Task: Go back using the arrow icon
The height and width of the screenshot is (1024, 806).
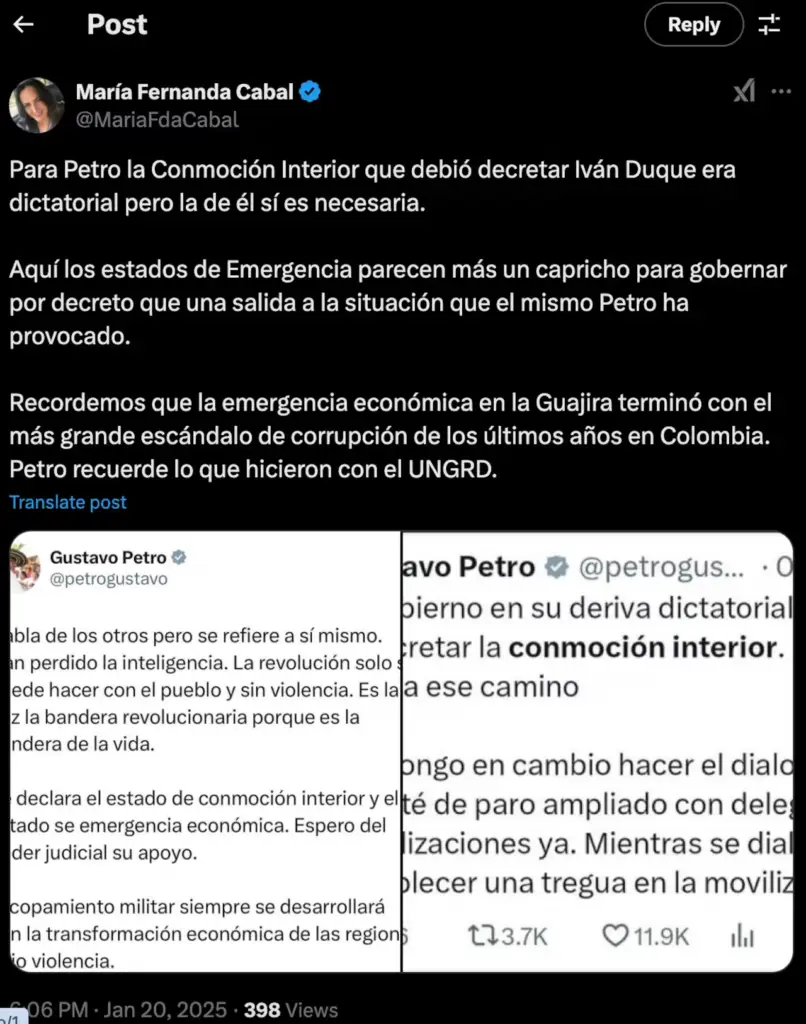Action: 24,25
